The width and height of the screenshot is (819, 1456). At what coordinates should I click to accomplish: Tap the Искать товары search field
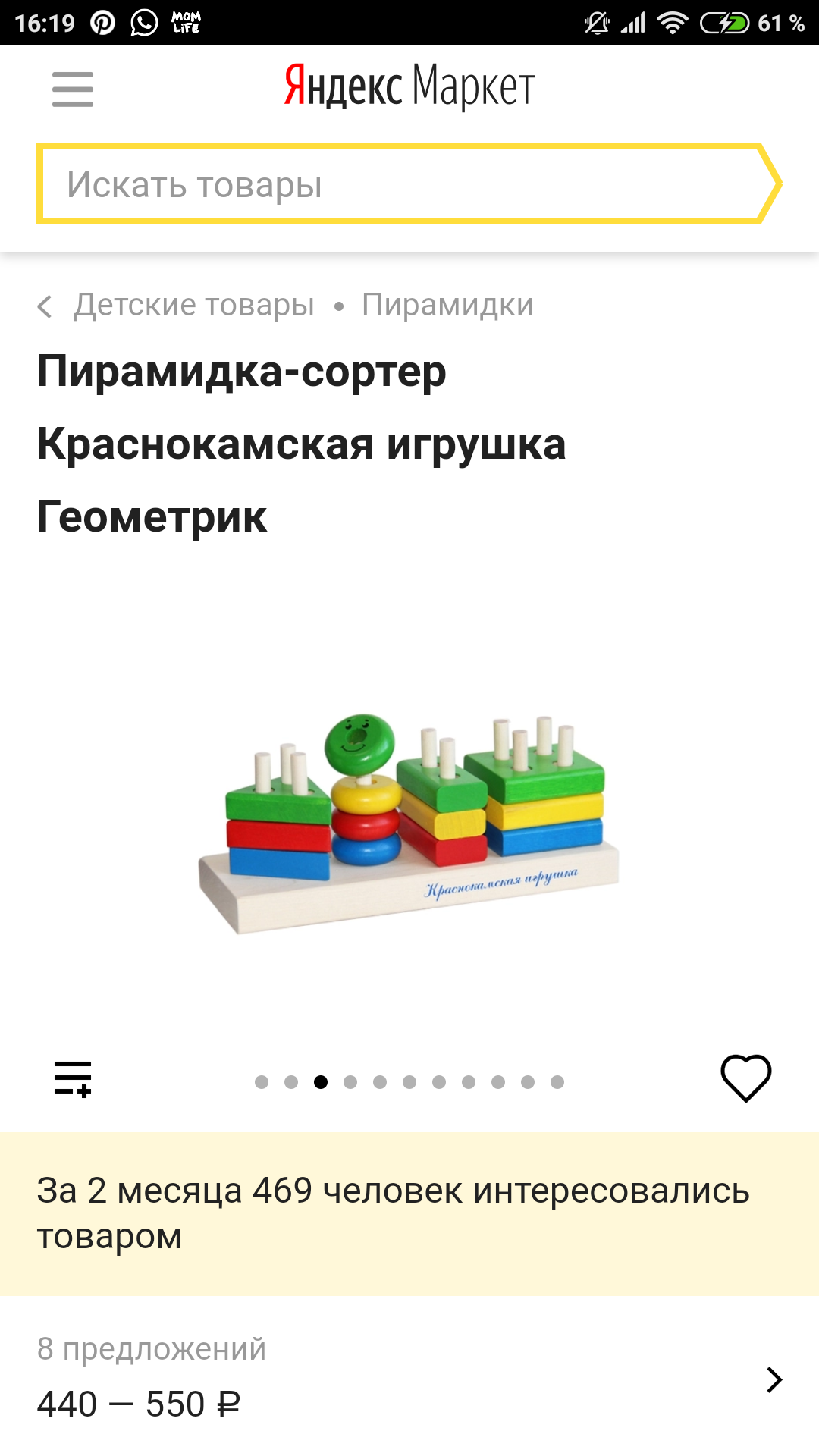(x=409, y=184)
